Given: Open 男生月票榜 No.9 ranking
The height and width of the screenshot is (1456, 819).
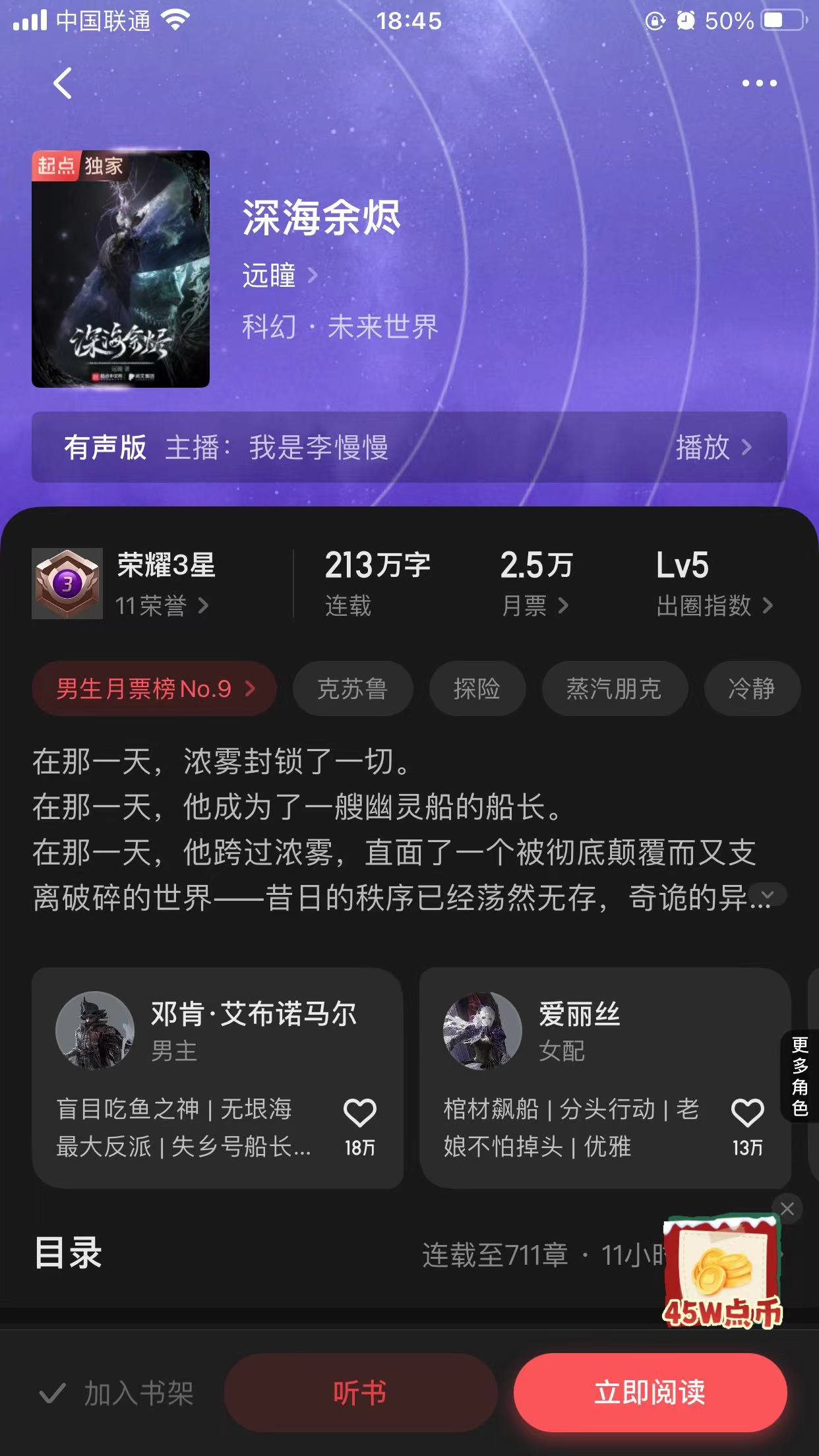Looking at the screenshot, I should pyautogui.click(x=154, y=689).
